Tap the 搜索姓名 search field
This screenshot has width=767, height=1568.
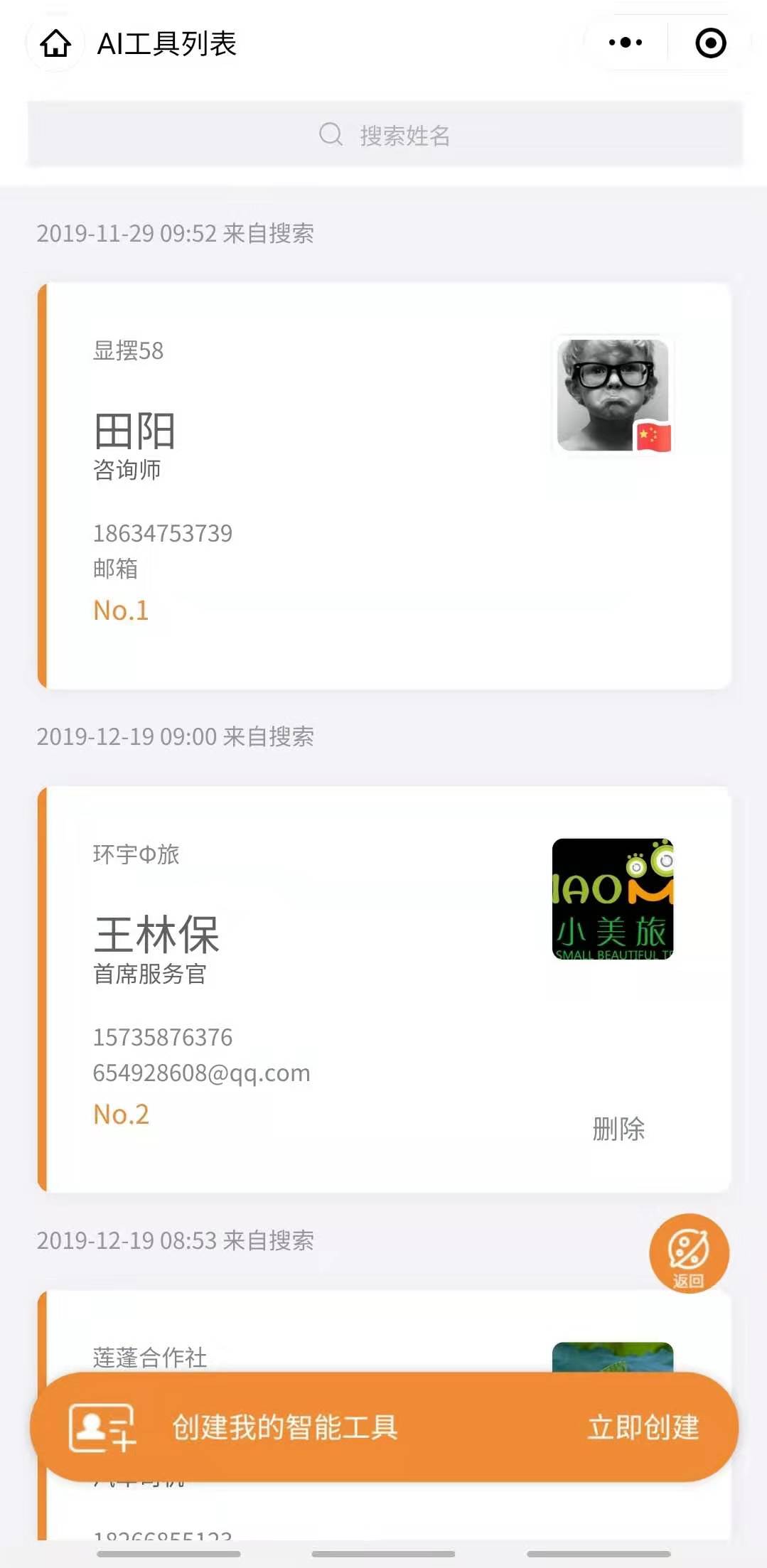[385, 134]
